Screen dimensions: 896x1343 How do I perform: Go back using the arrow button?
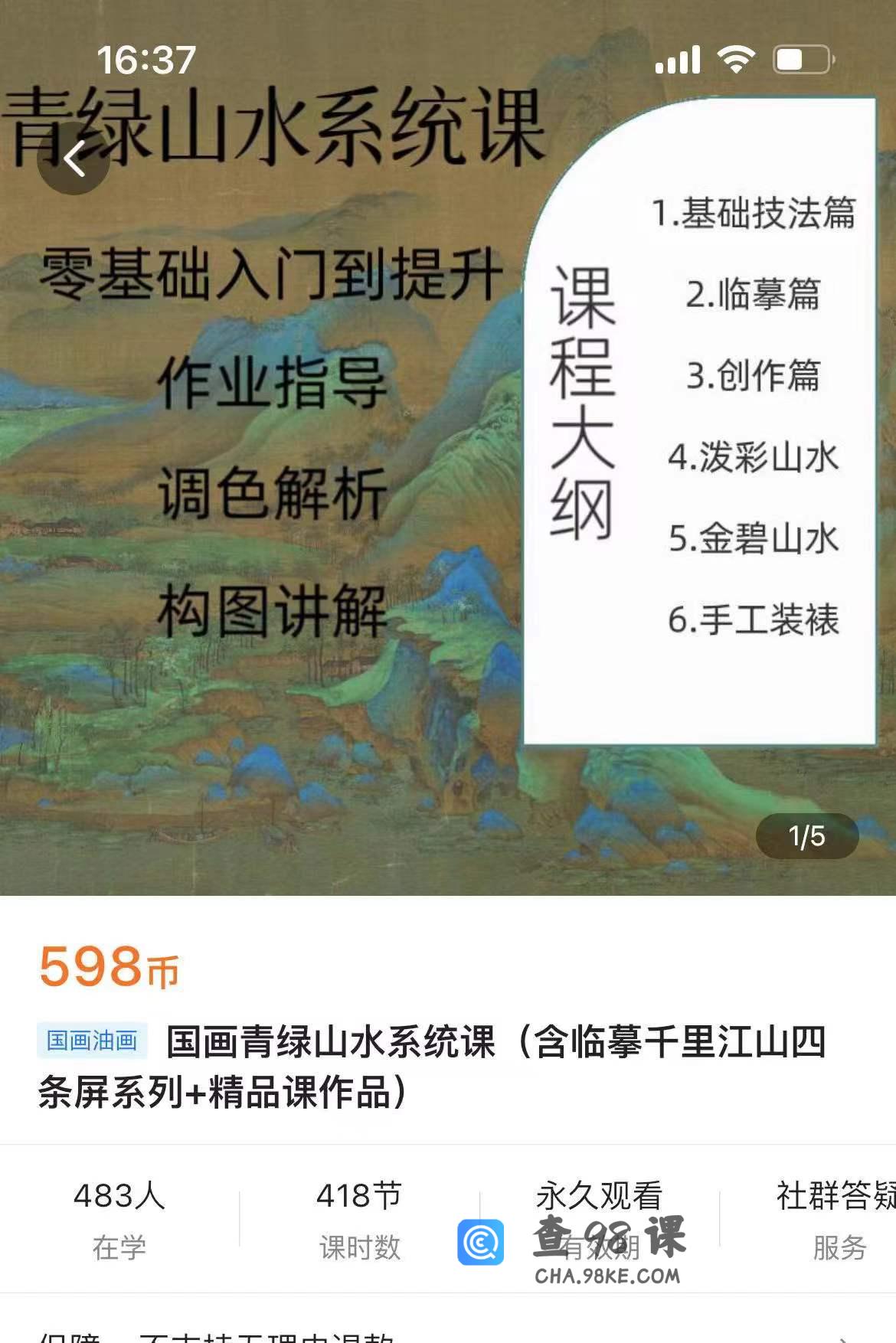tap(74, 159)
